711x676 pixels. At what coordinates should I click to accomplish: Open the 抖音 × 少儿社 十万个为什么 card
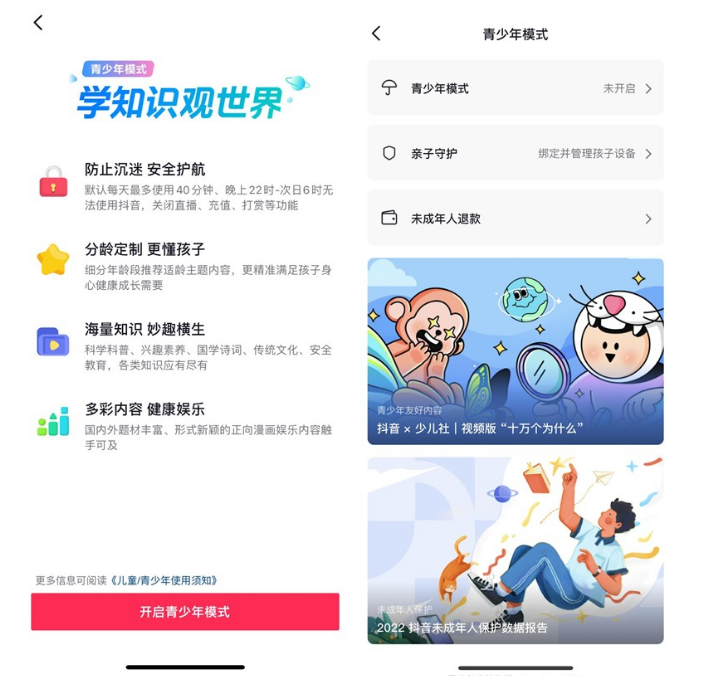point(515,351)
